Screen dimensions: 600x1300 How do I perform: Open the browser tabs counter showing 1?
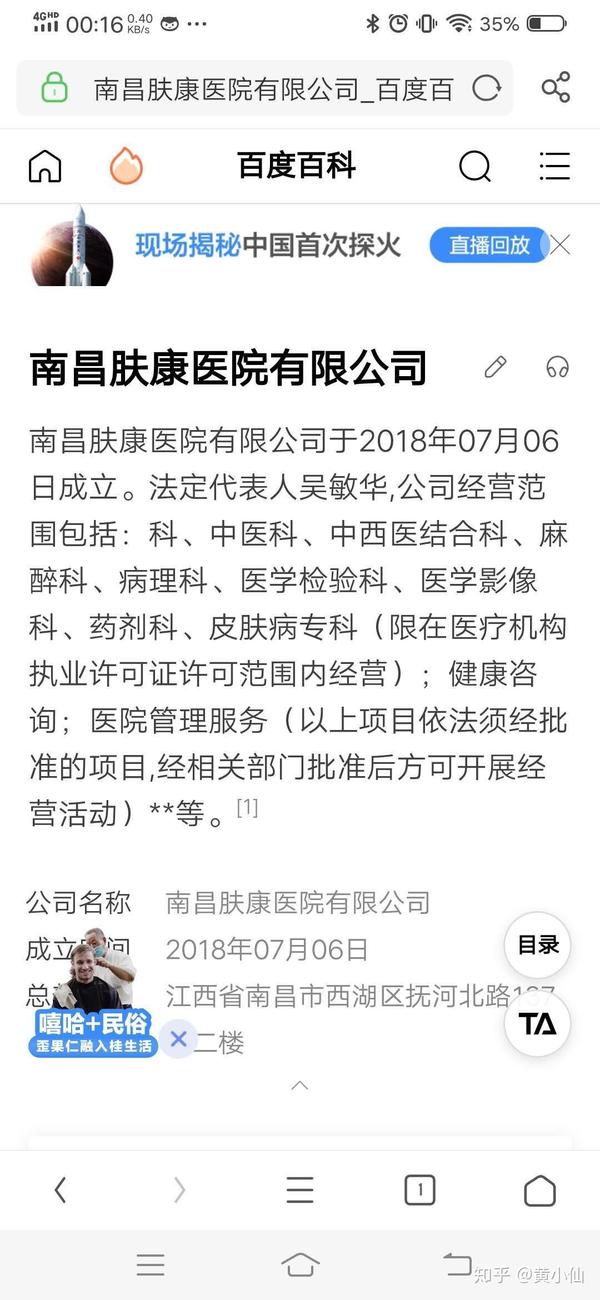(420, 1190)
